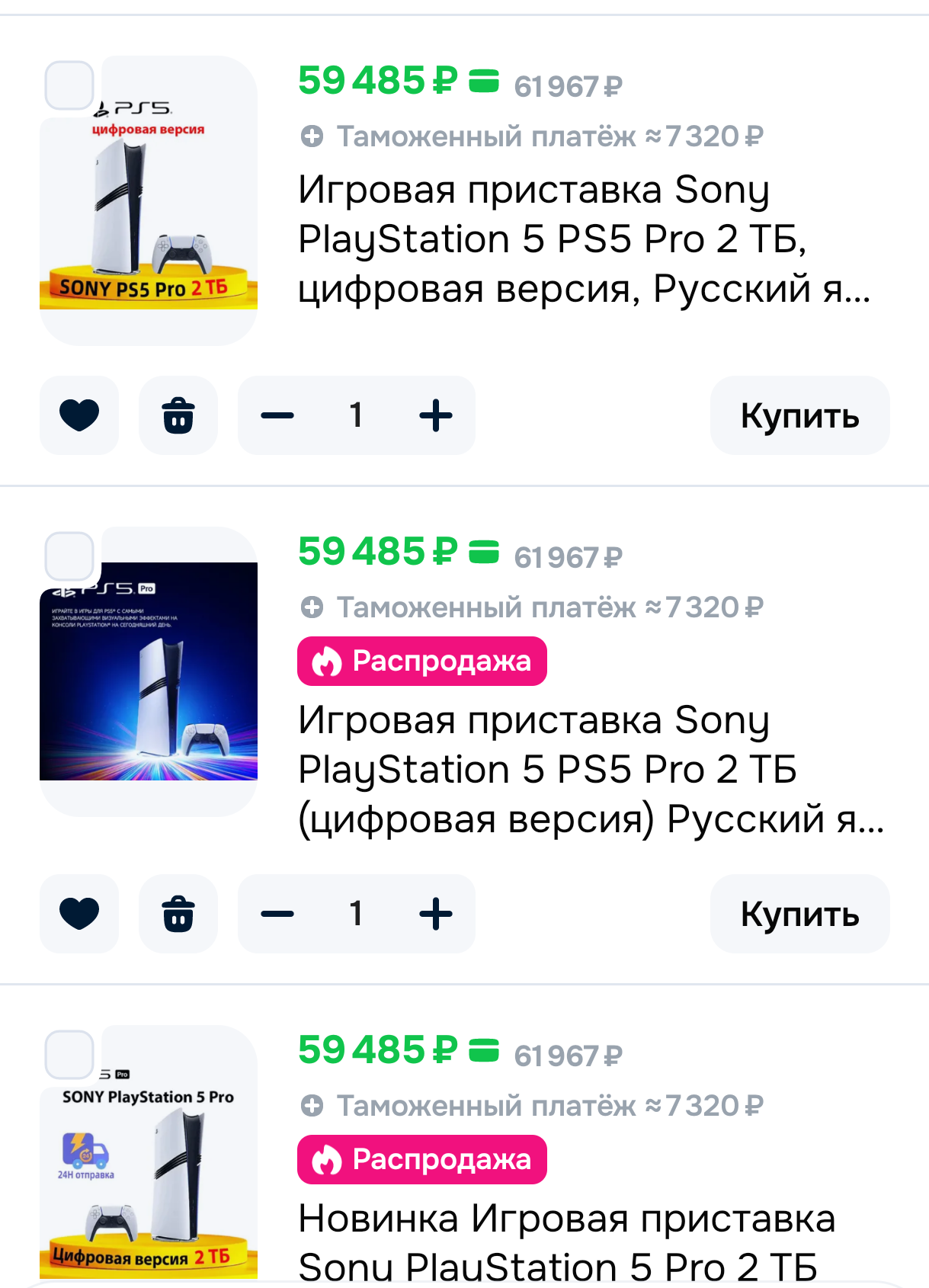
Task: Tick checkbox on the non-sale PS5 Pro item
Action: point(69,85)
